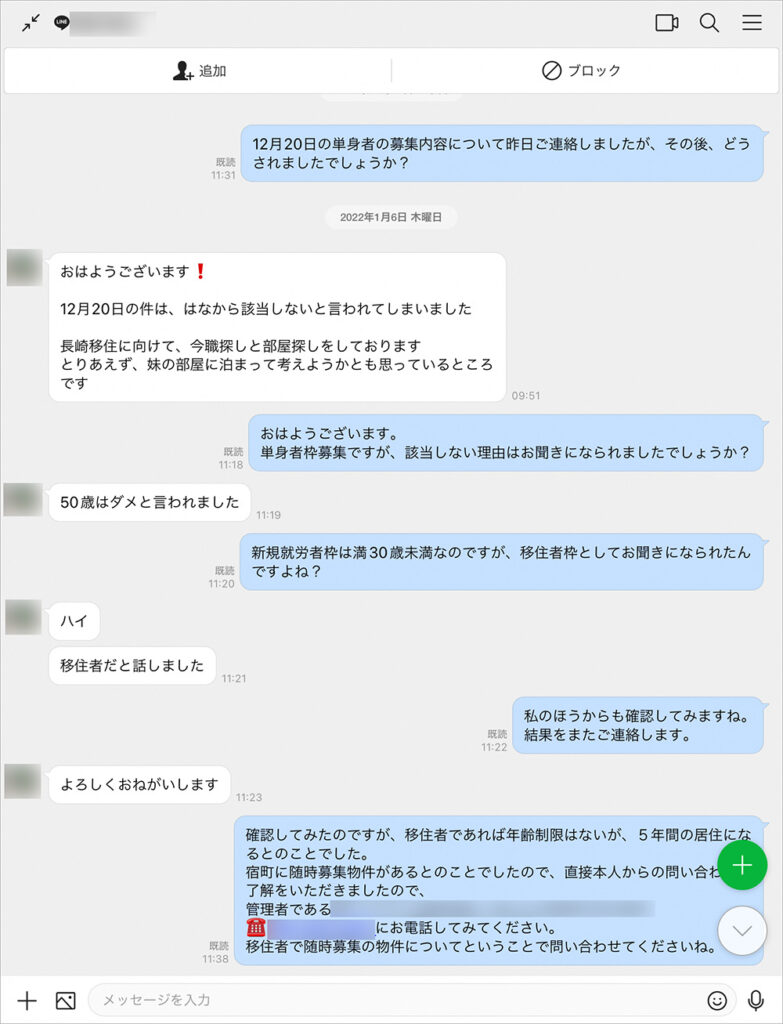
Task: Focus the メッセージを入力 text field
Action: point(395,1000)
